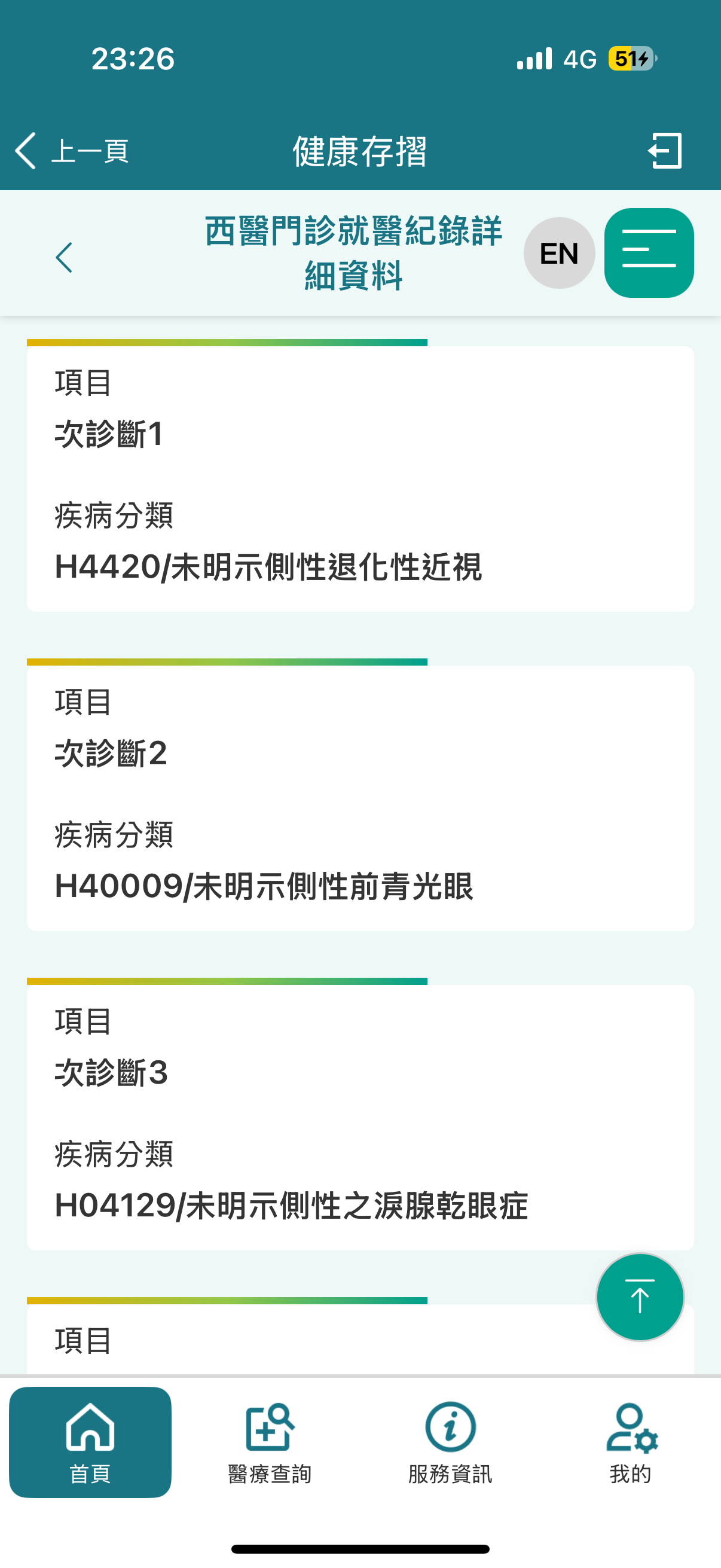
Task: Open the green hamburger menu
Action: point(649,252)
